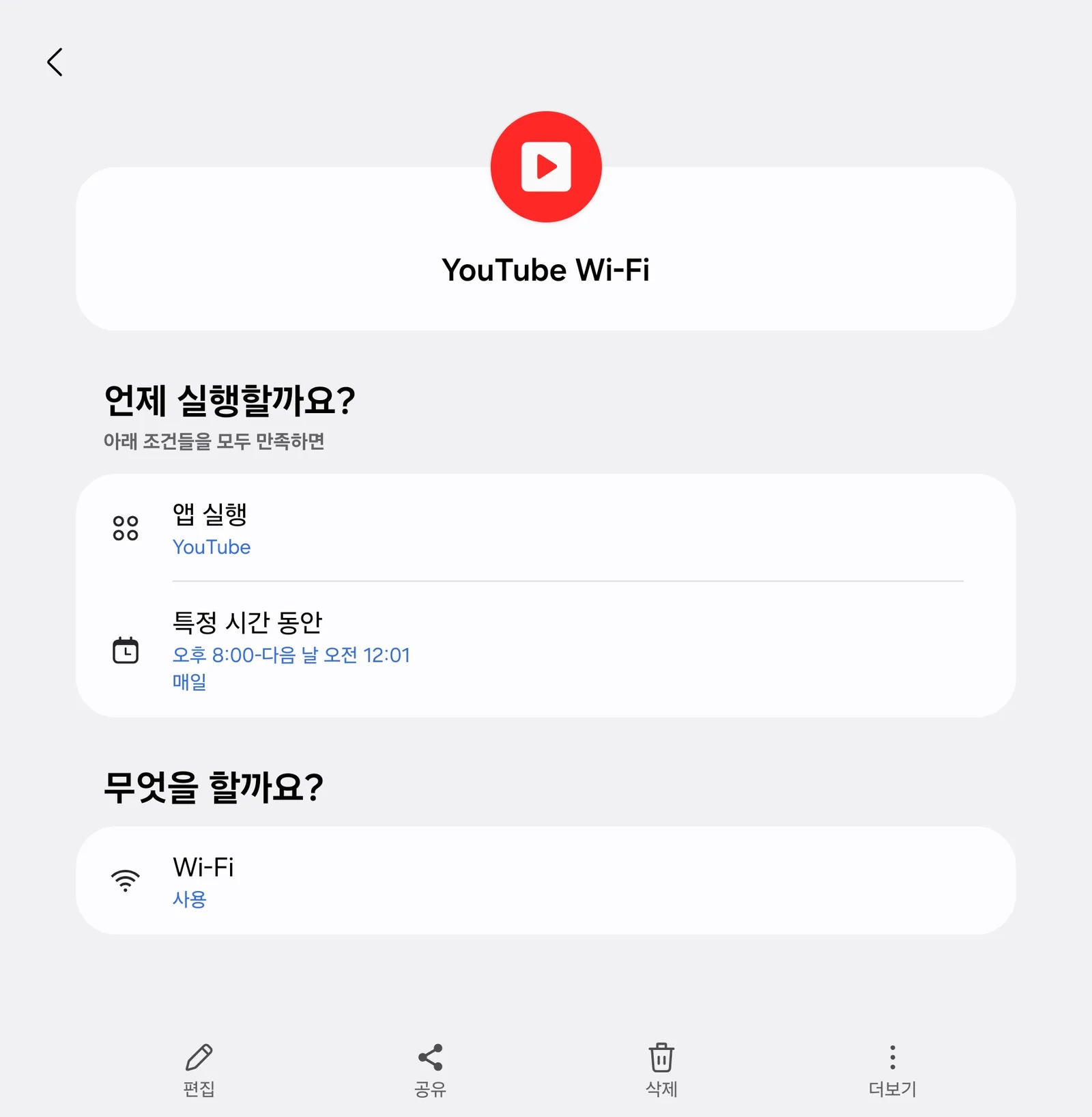1092x1117 pixels.
Task: Tap 편집 to edit this routine
Action: [199, 1070]
